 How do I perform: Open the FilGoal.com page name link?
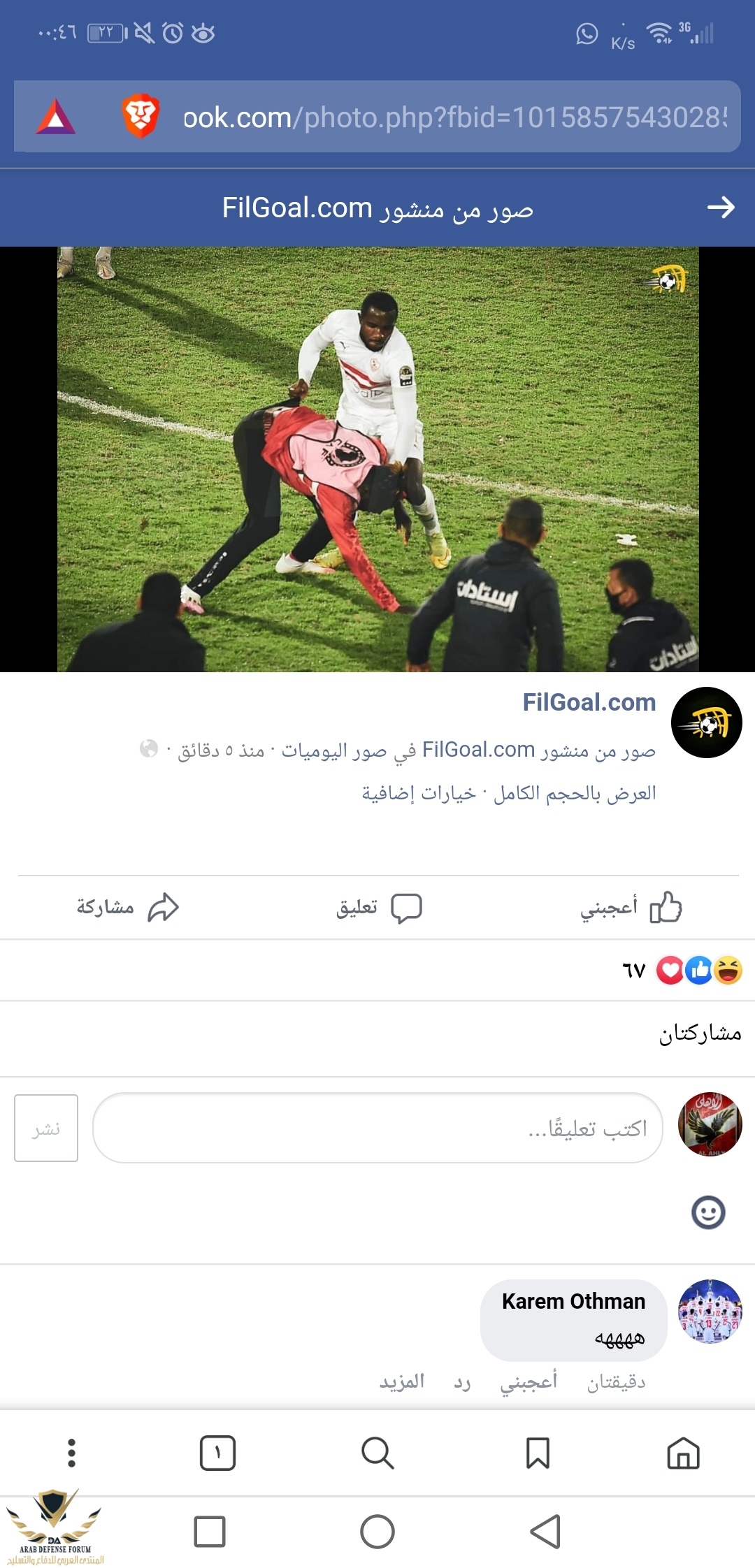point(589,702)
